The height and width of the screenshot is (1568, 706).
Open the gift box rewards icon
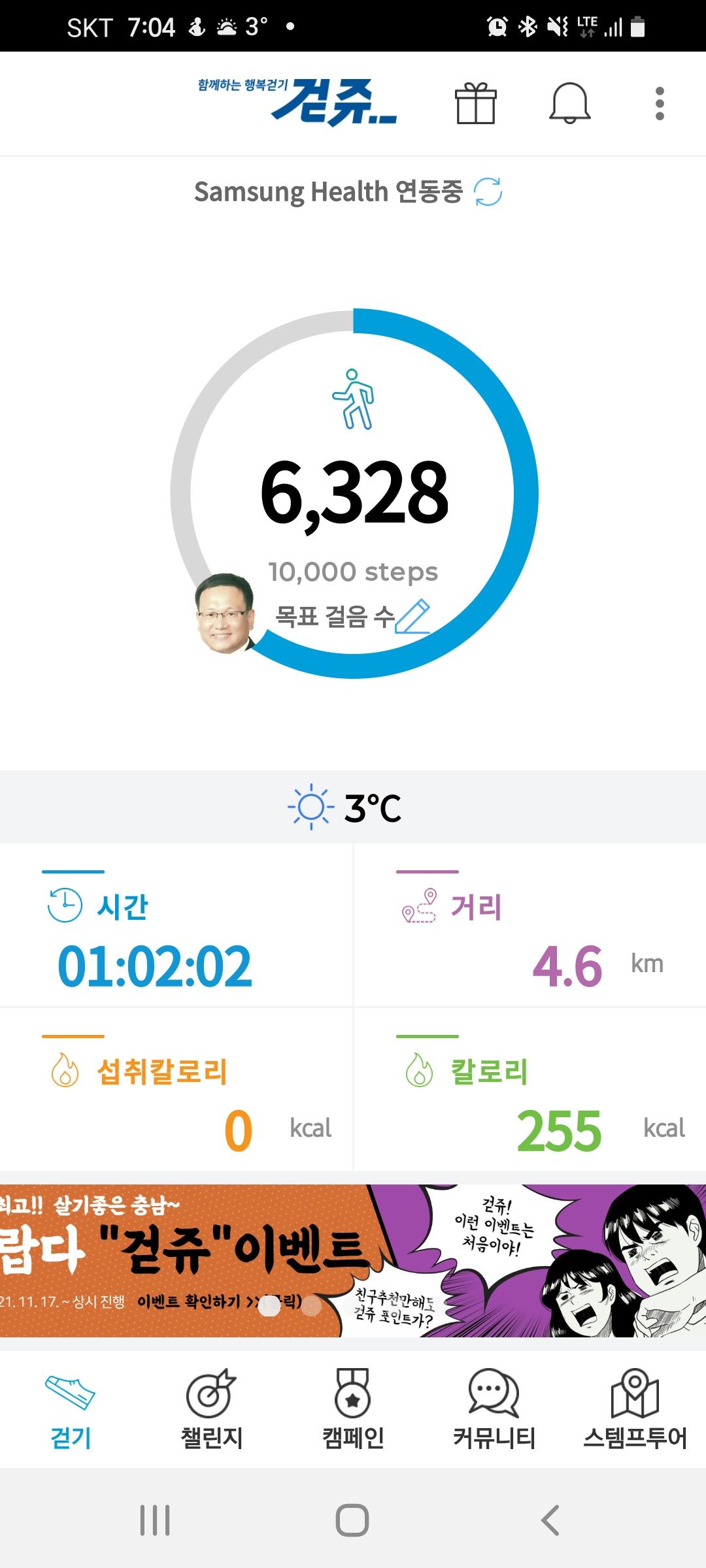475,103
